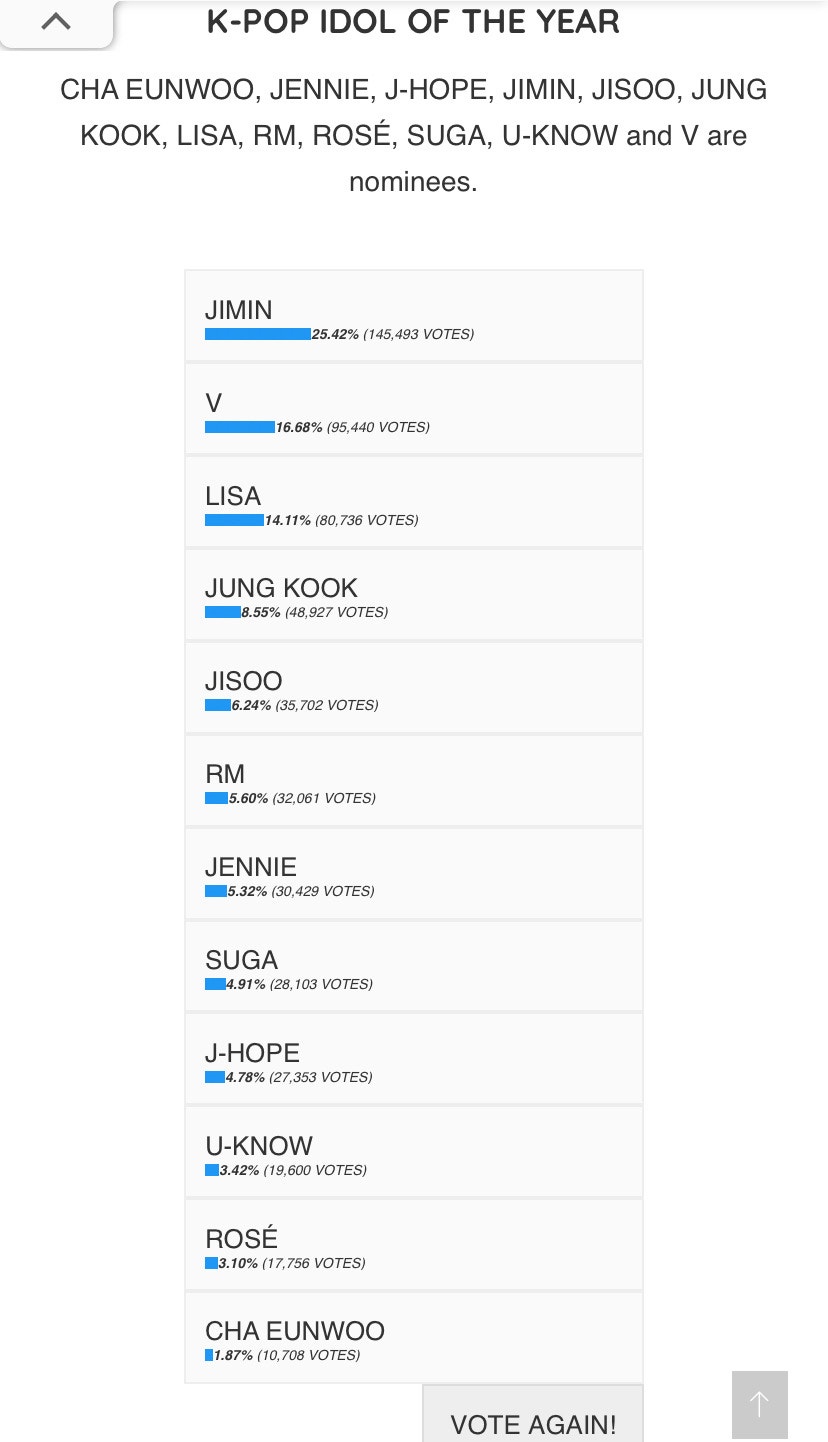Viewport: 828px width, 1442px height.
Task: Click the back-to-top arrow icon
Action: pos(759,1404)
